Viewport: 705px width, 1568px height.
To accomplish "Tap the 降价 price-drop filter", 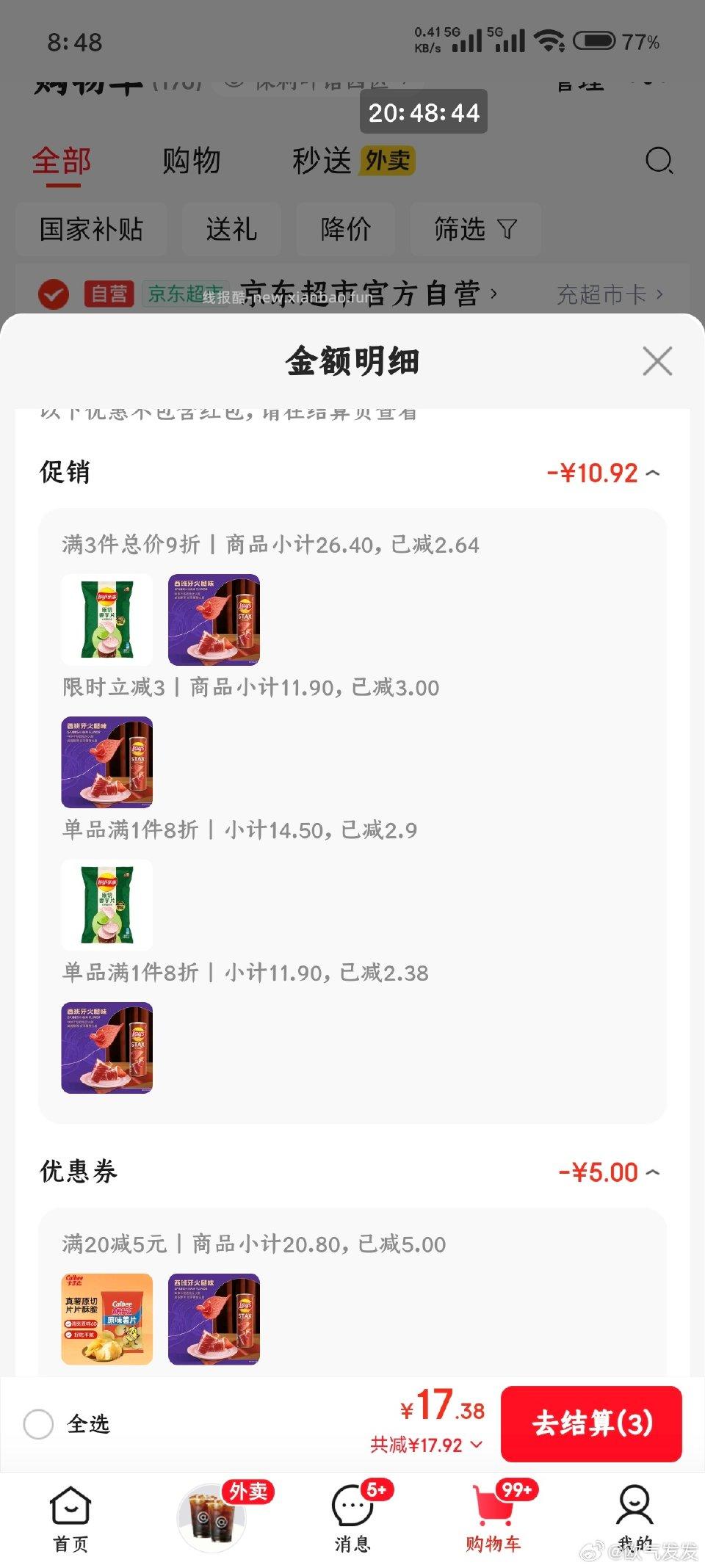I will click(x=345, y=230).
